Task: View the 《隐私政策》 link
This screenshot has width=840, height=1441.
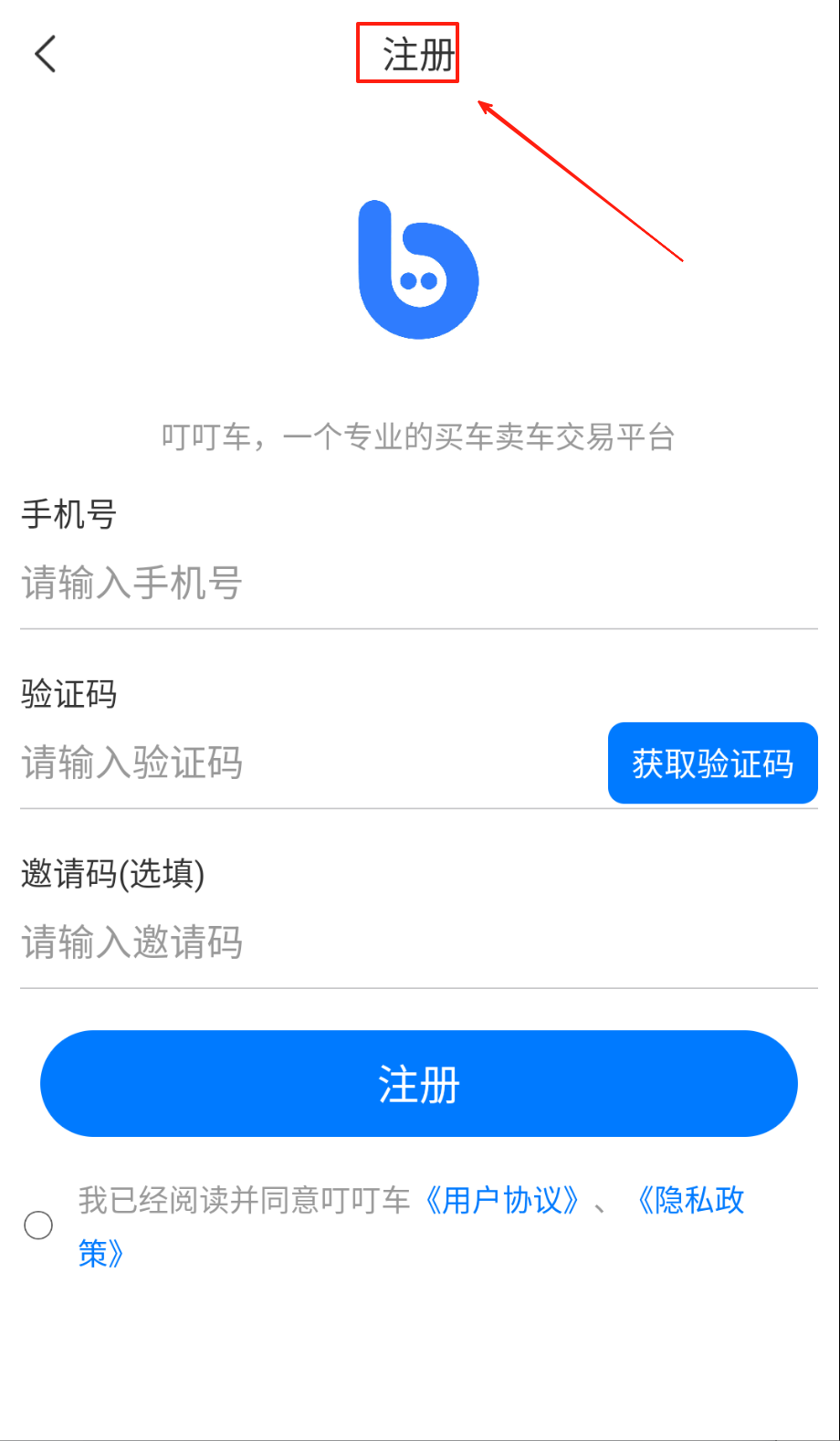Action: pos(690,1200)
